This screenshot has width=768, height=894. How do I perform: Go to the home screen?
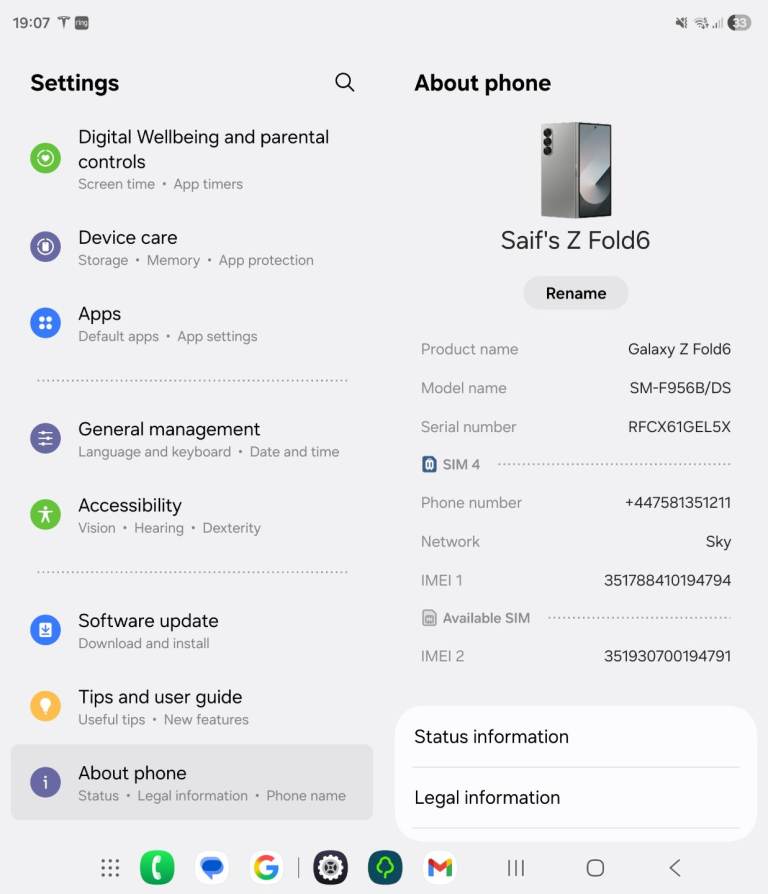point(595,868)
